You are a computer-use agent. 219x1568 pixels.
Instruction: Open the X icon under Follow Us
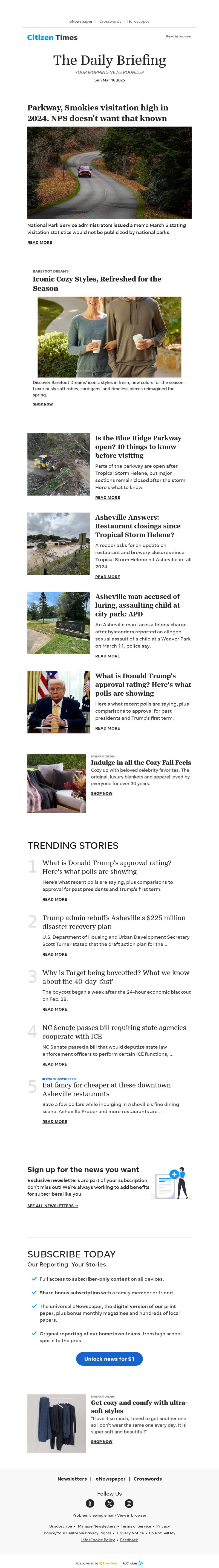pyautogui.click(x=109, y=1503)
